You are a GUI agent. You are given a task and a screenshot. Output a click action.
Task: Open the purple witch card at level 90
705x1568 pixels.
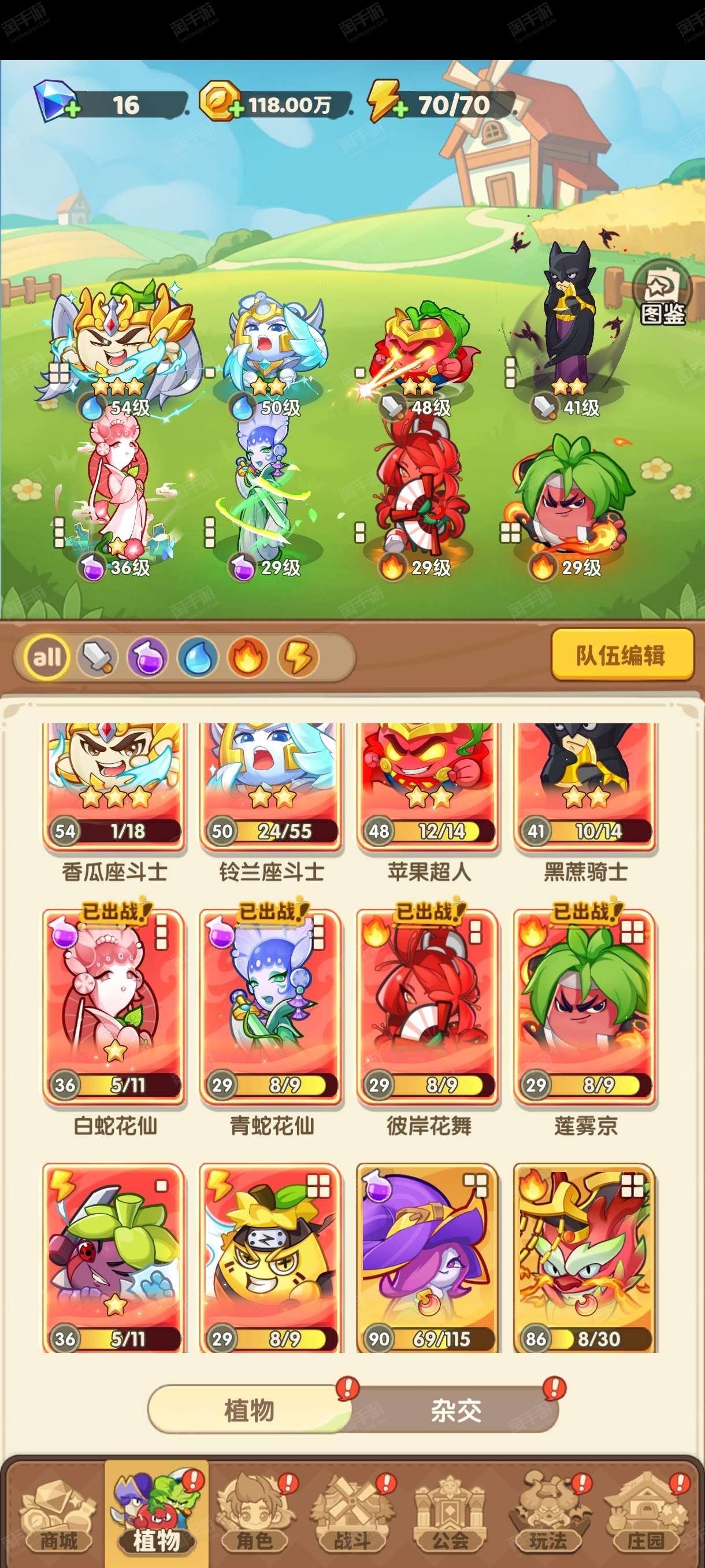click(429, 1258)
